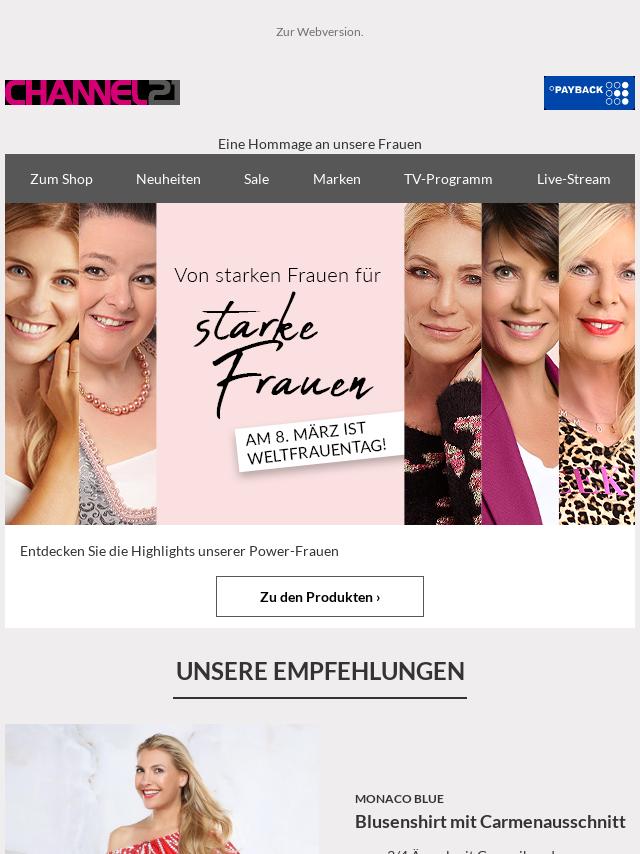The height and width of the screenshot is (854, 640).
Task: Open the web version link
Action: point(319,32)
